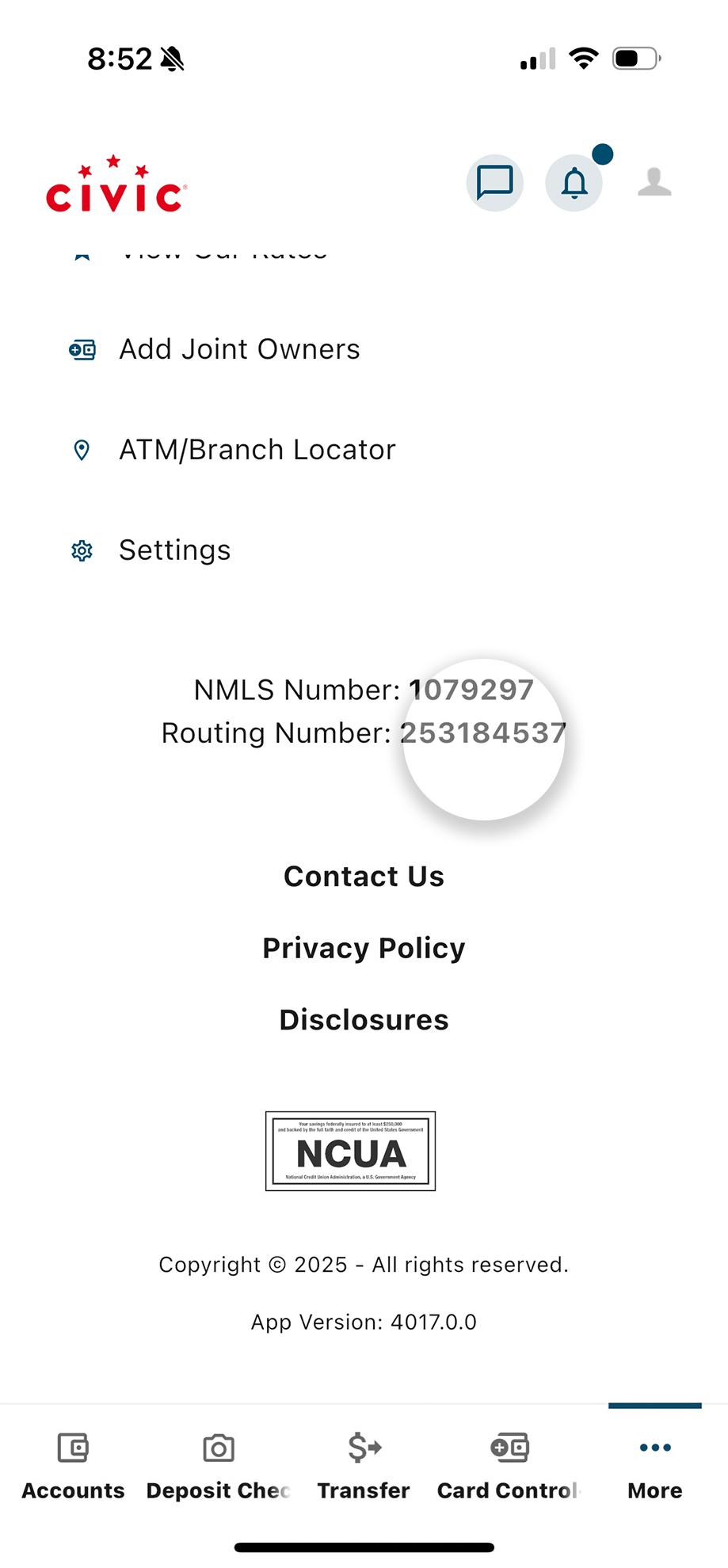Open the chat messages icon
The image size is (728, 1568).
click(494, 183)
